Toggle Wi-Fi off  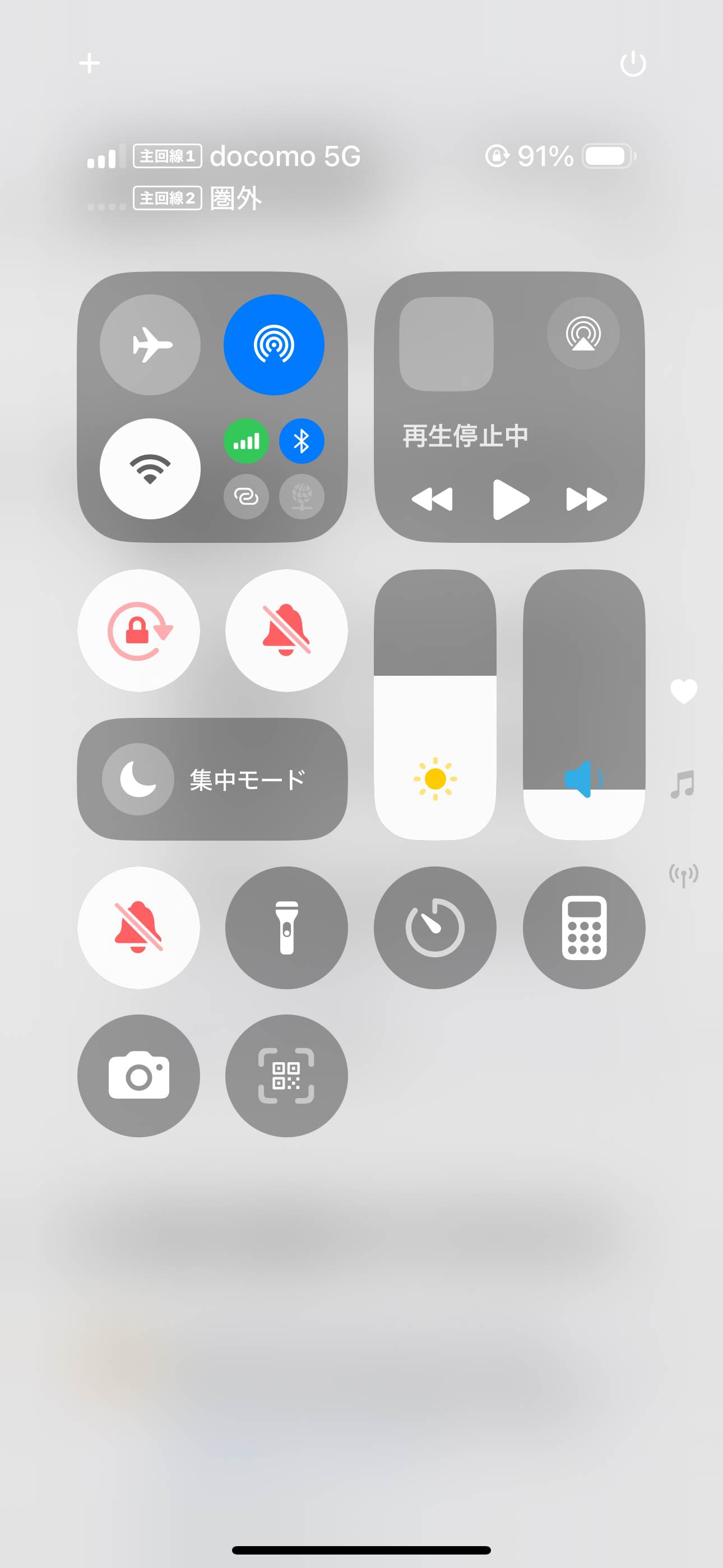pos(150,469)
